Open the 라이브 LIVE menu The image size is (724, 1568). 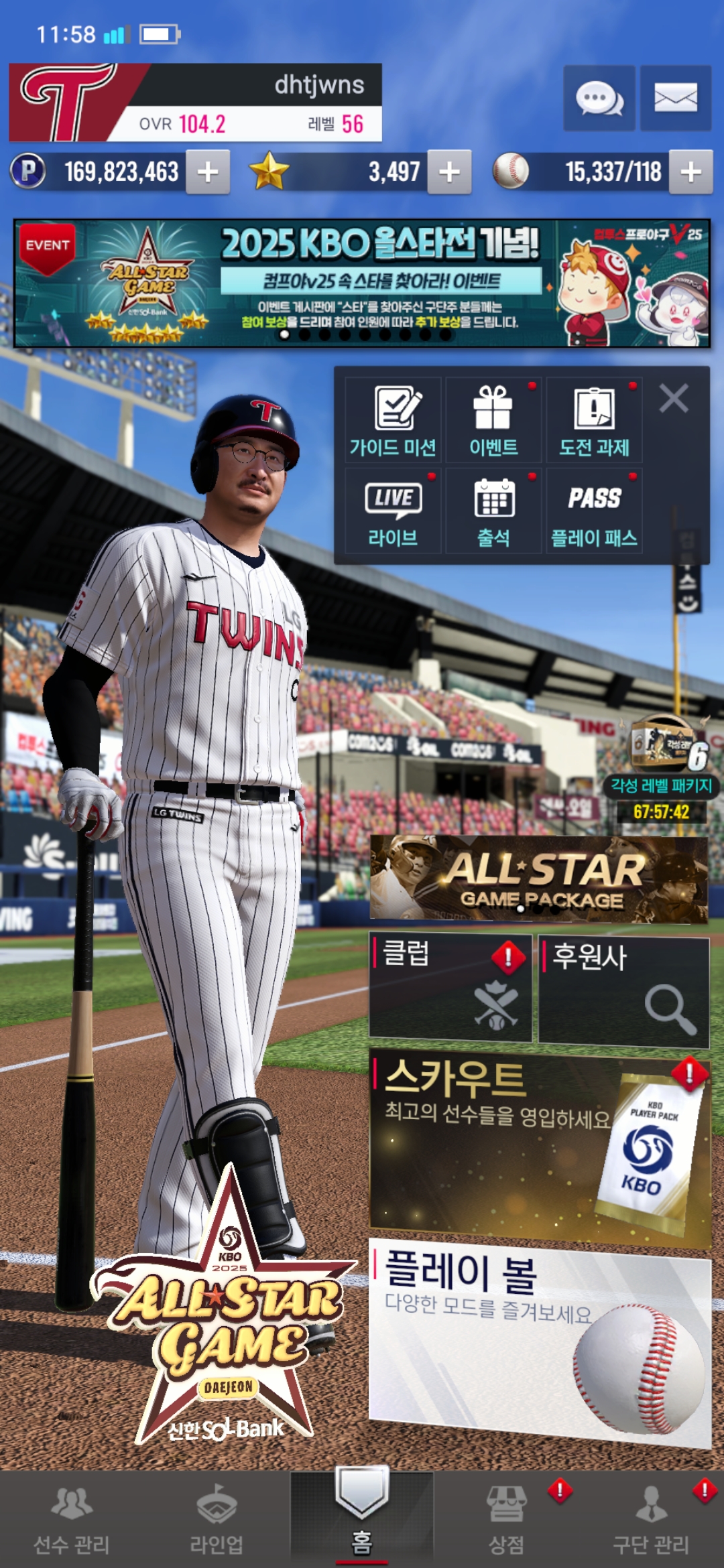[393, 511]
